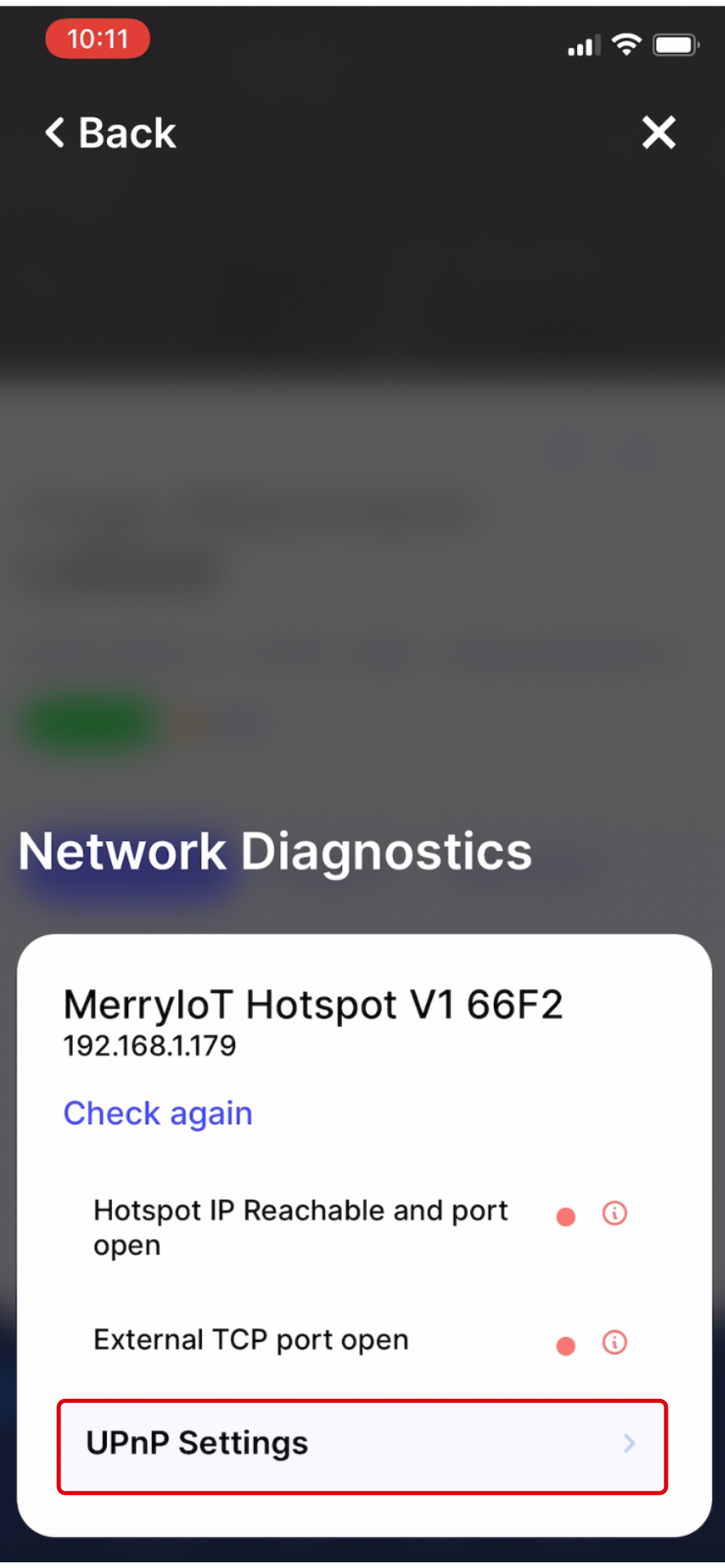Tap the green progress bar in blurred background
Screen dimensions: 725x1568
[87, 722]
